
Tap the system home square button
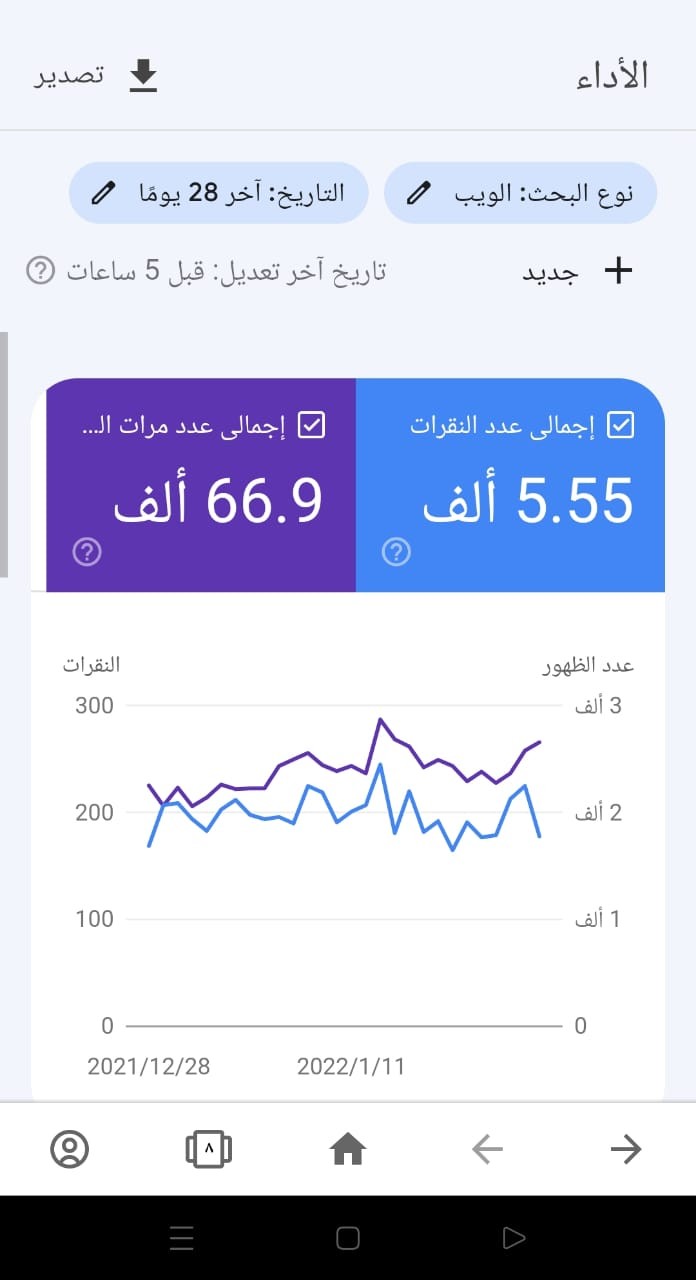click(348, 1239)
